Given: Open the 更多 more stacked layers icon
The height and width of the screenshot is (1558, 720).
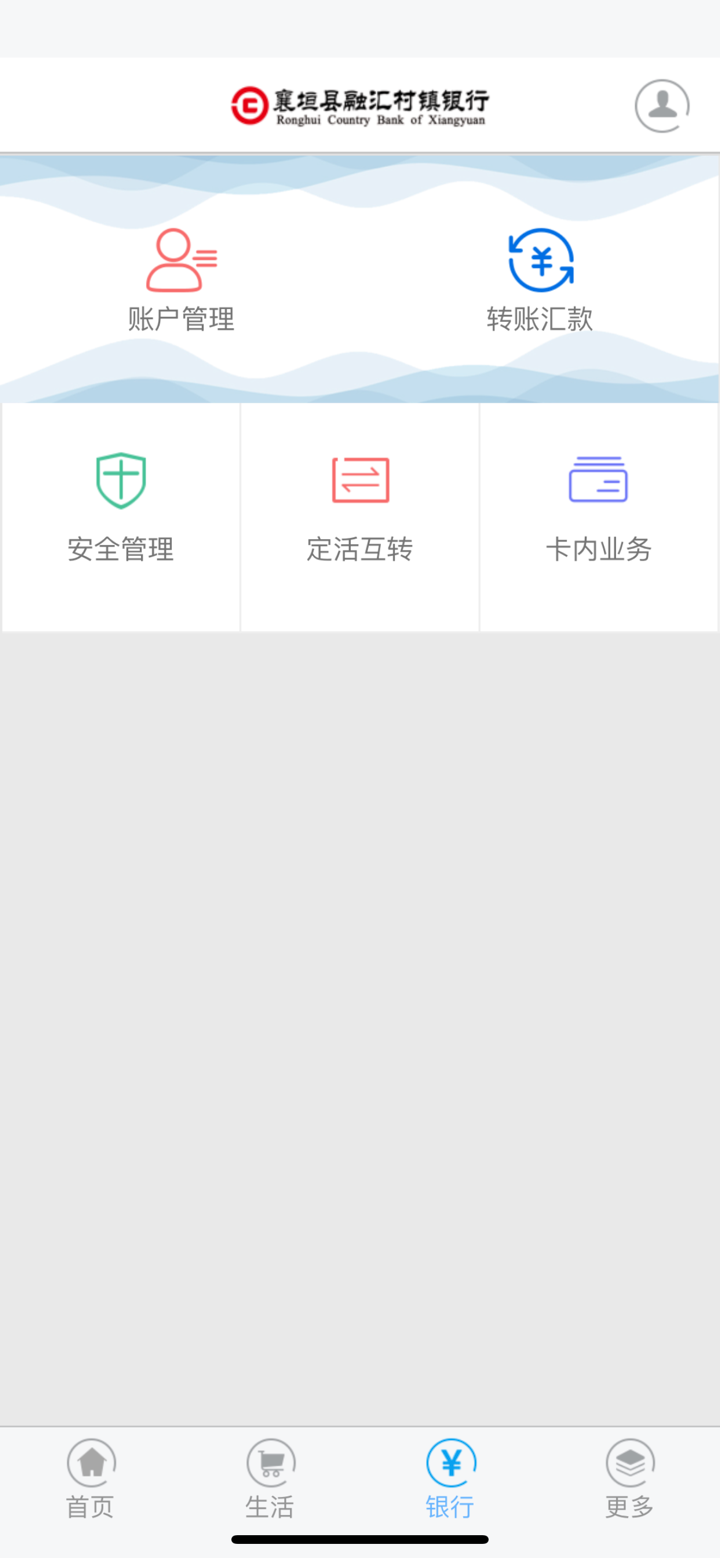Looking at the screenshot, I should tap(629, 1463).
